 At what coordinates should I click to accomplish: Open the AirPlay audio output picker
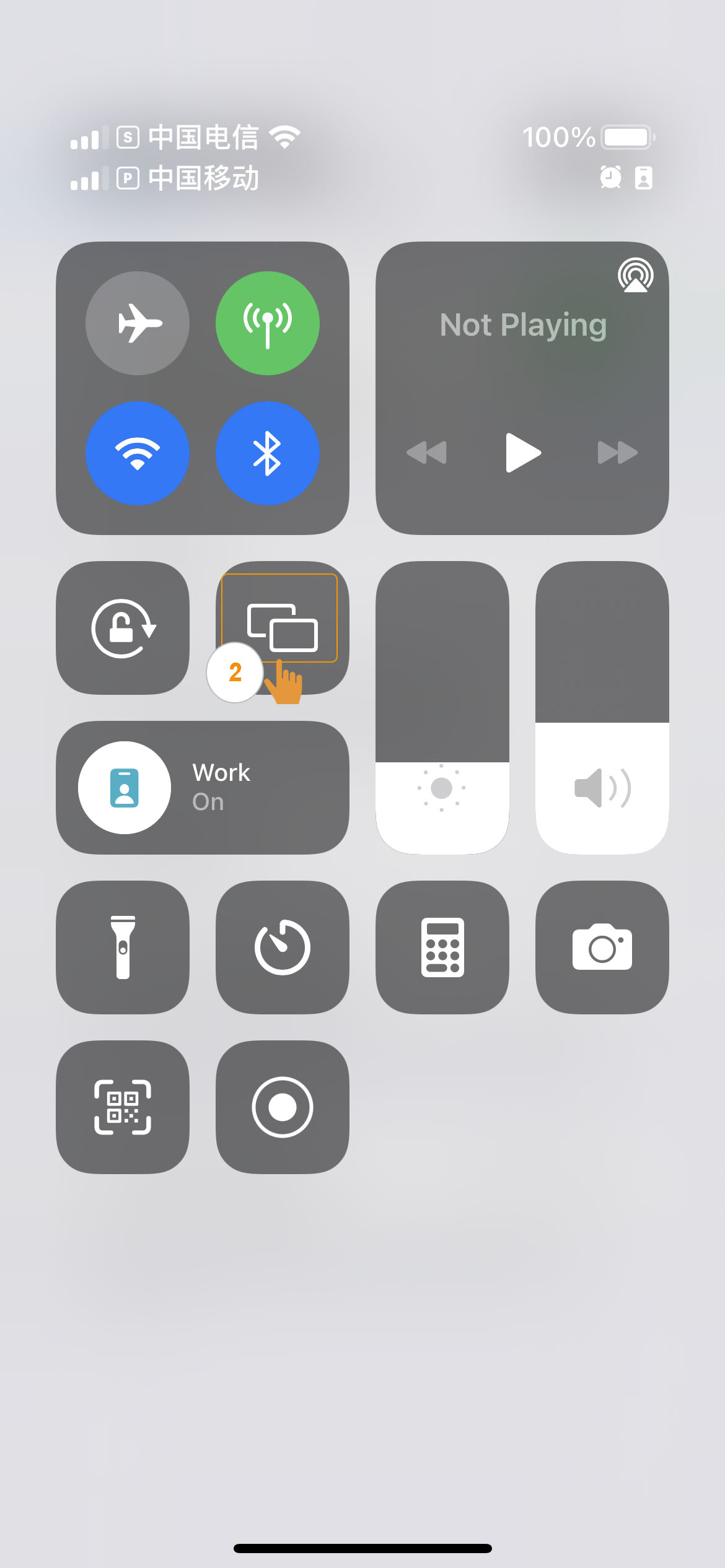coord(635,275)
